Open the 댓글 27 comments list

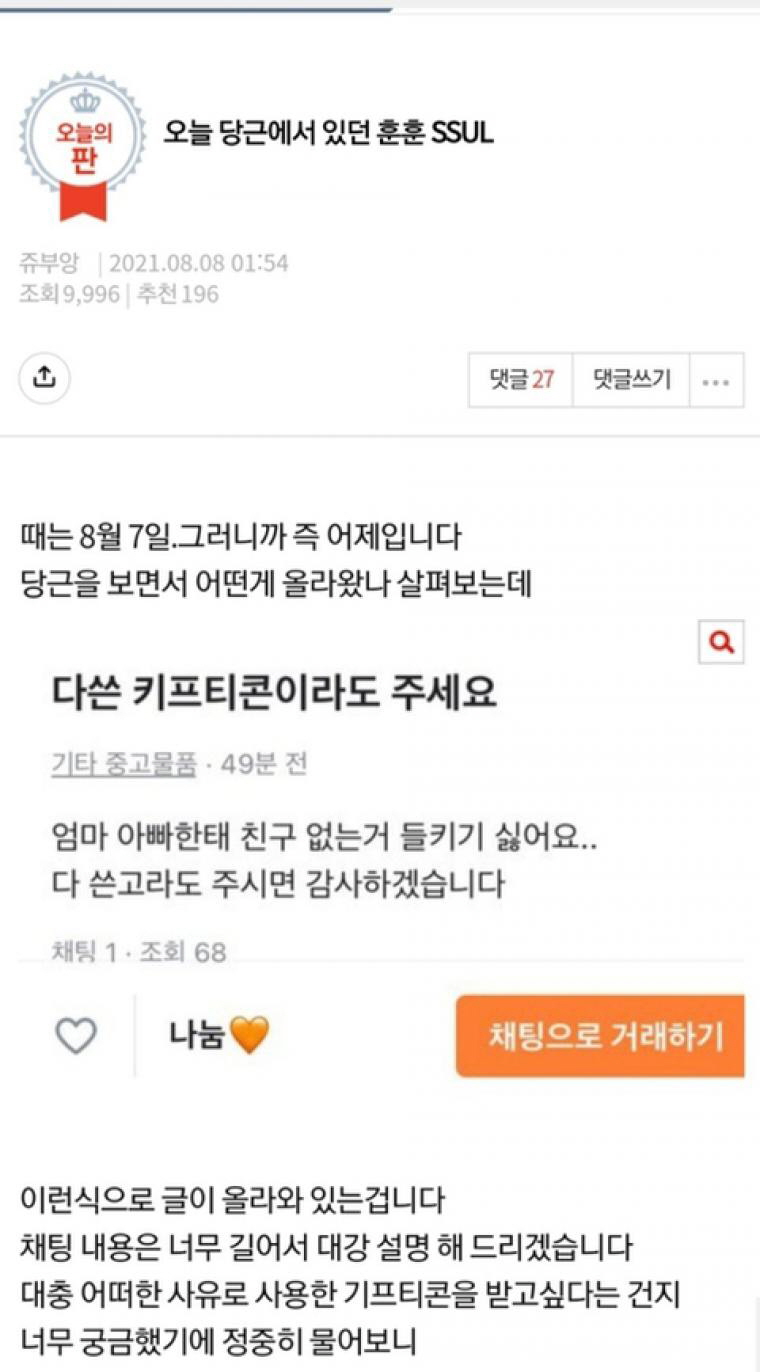coord(521,380)
